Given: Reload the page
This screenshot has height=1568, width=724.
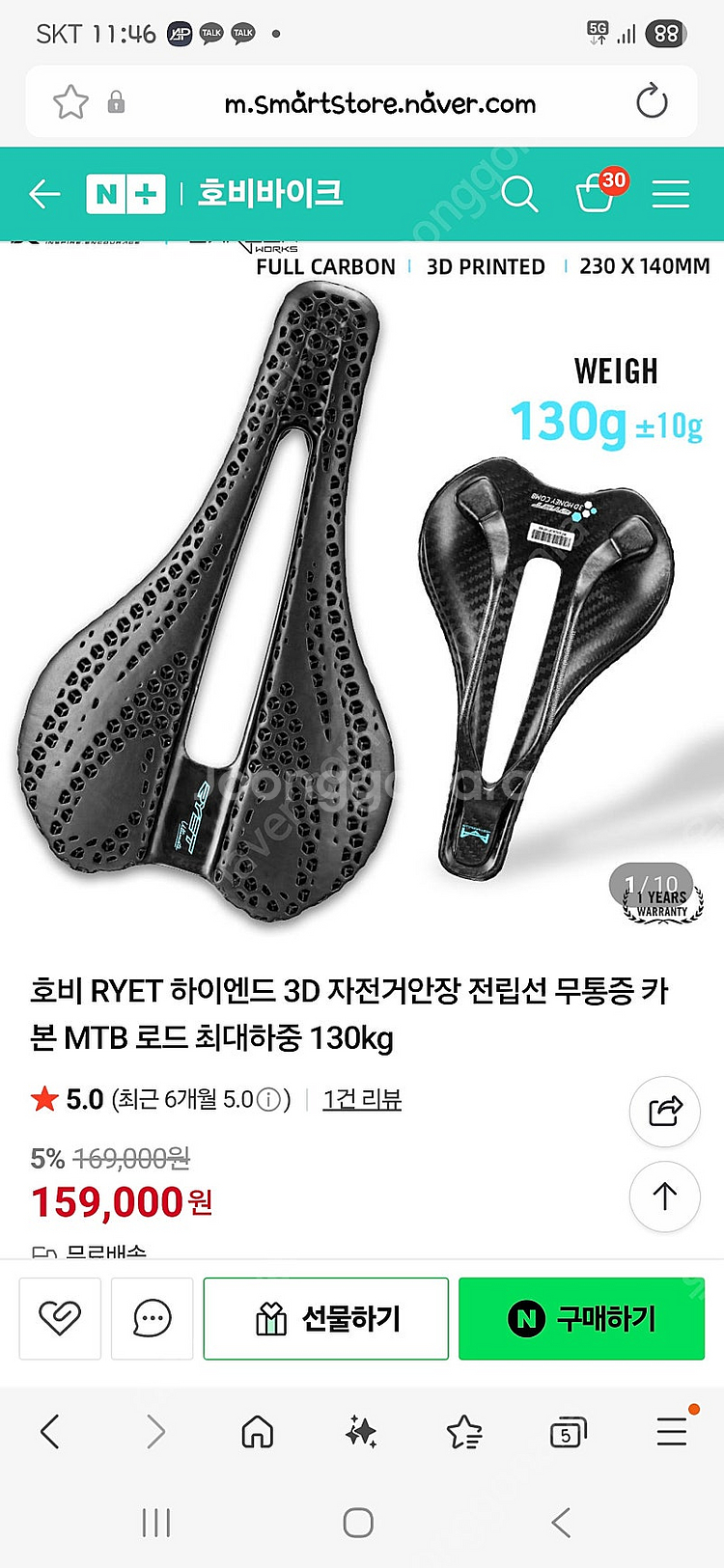Looking at the screenshot, I should pos(652,101).
